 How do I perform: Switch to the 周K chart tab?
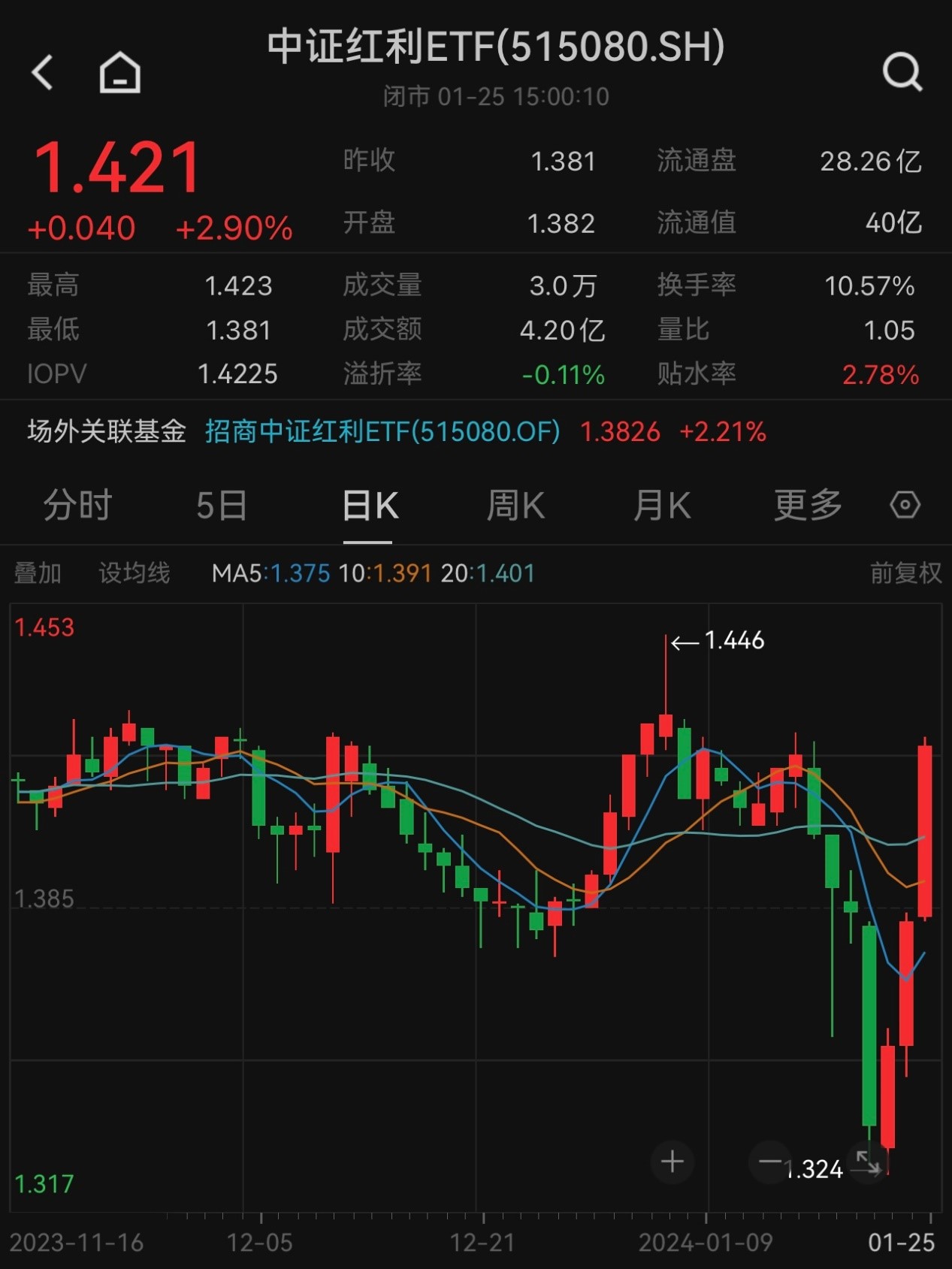pyautogui.click(x=515, y=506)
